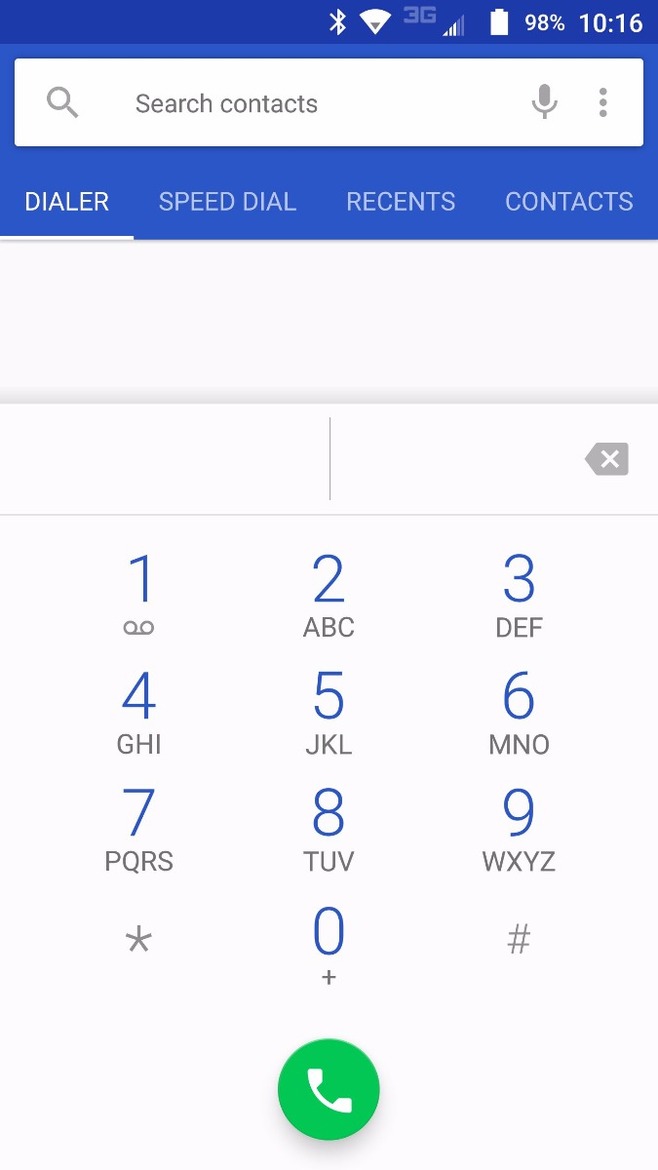Tap the 5 JKL key
Image resolution: width=658 pixels, height=1170 pixels.
tap(329, 712)
